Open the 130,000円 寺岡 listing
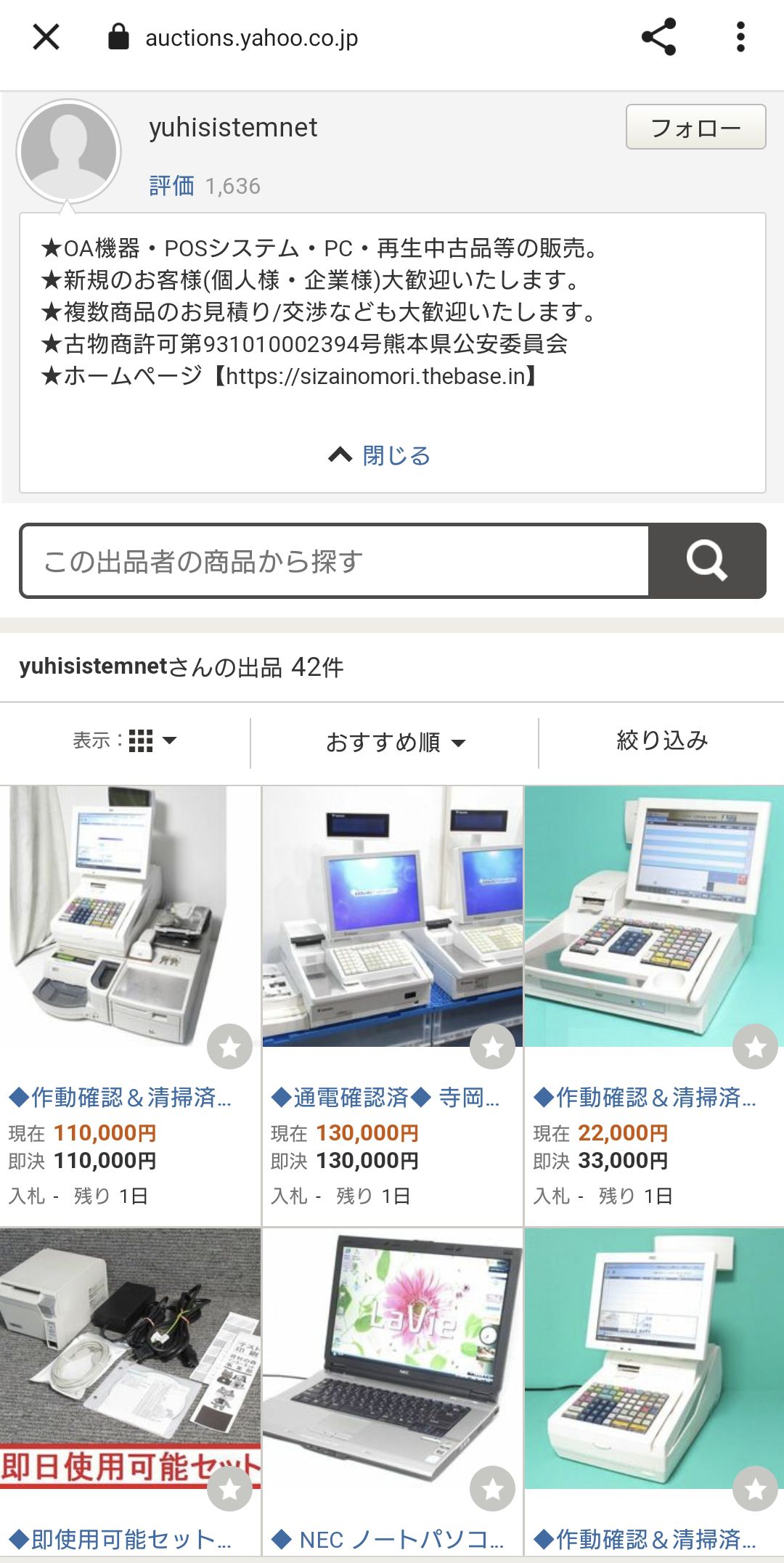This screenshot has width=784, height=1563. click(385, 1097)
